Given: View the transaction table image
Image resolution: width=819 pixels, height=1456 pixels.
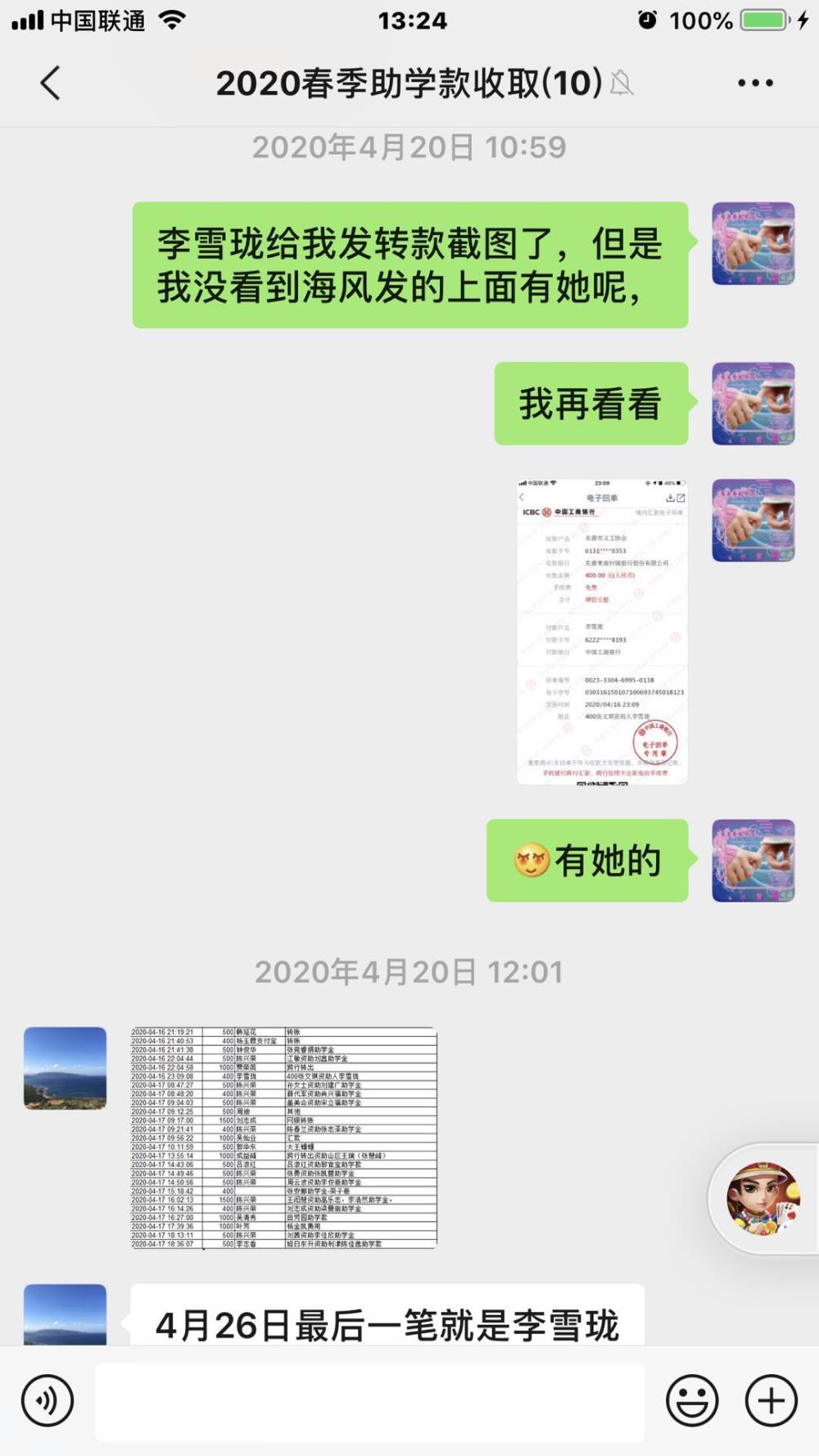Looking at the screenshot, I should (283, 1137).
